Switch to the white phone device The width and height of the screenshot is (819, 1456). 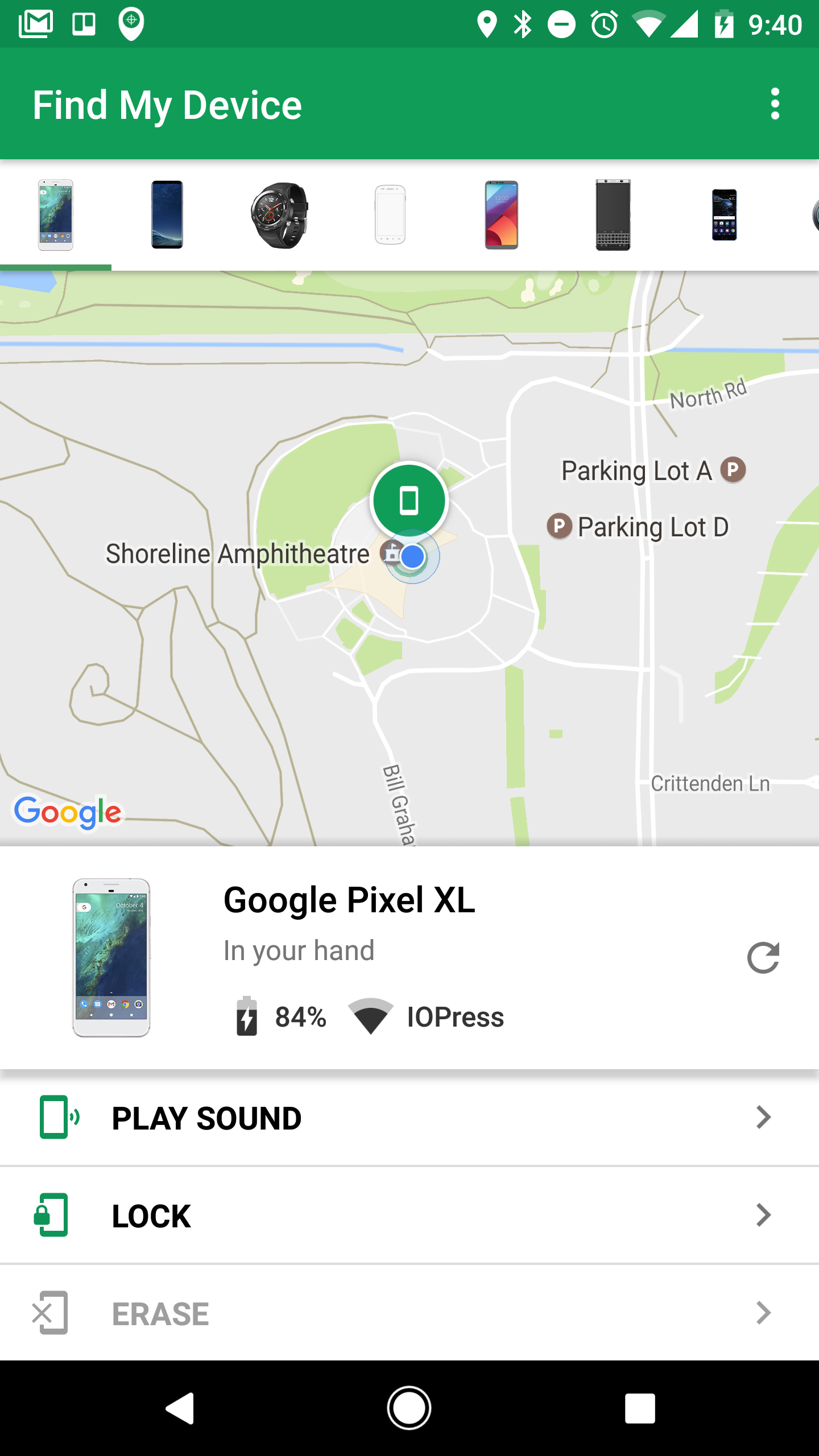(x=390, y=215)
